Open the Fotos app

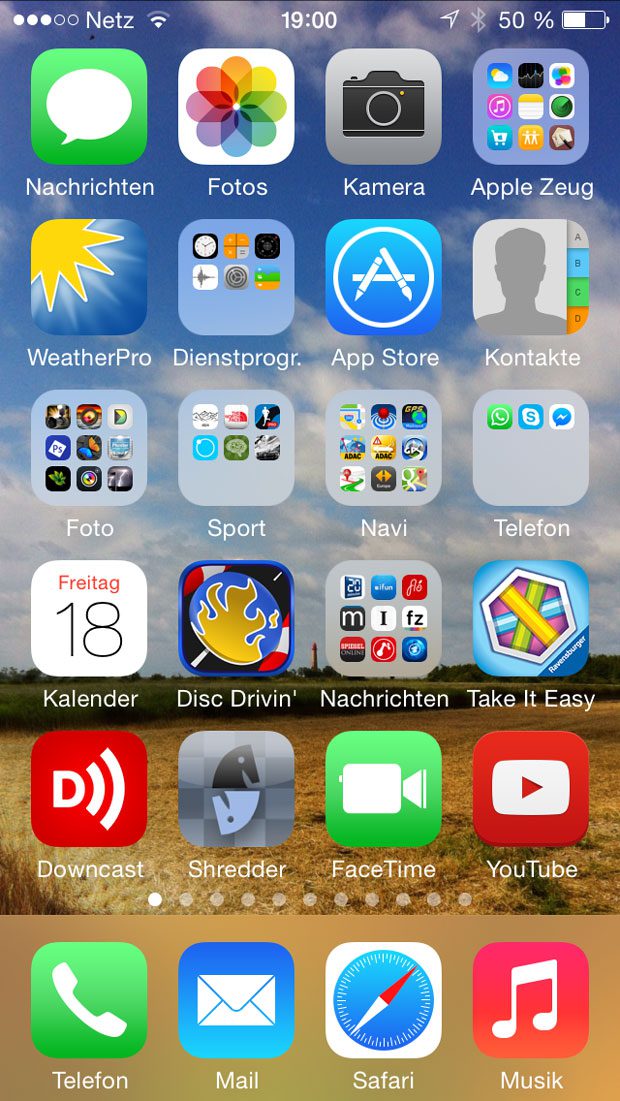click(236, 107)
